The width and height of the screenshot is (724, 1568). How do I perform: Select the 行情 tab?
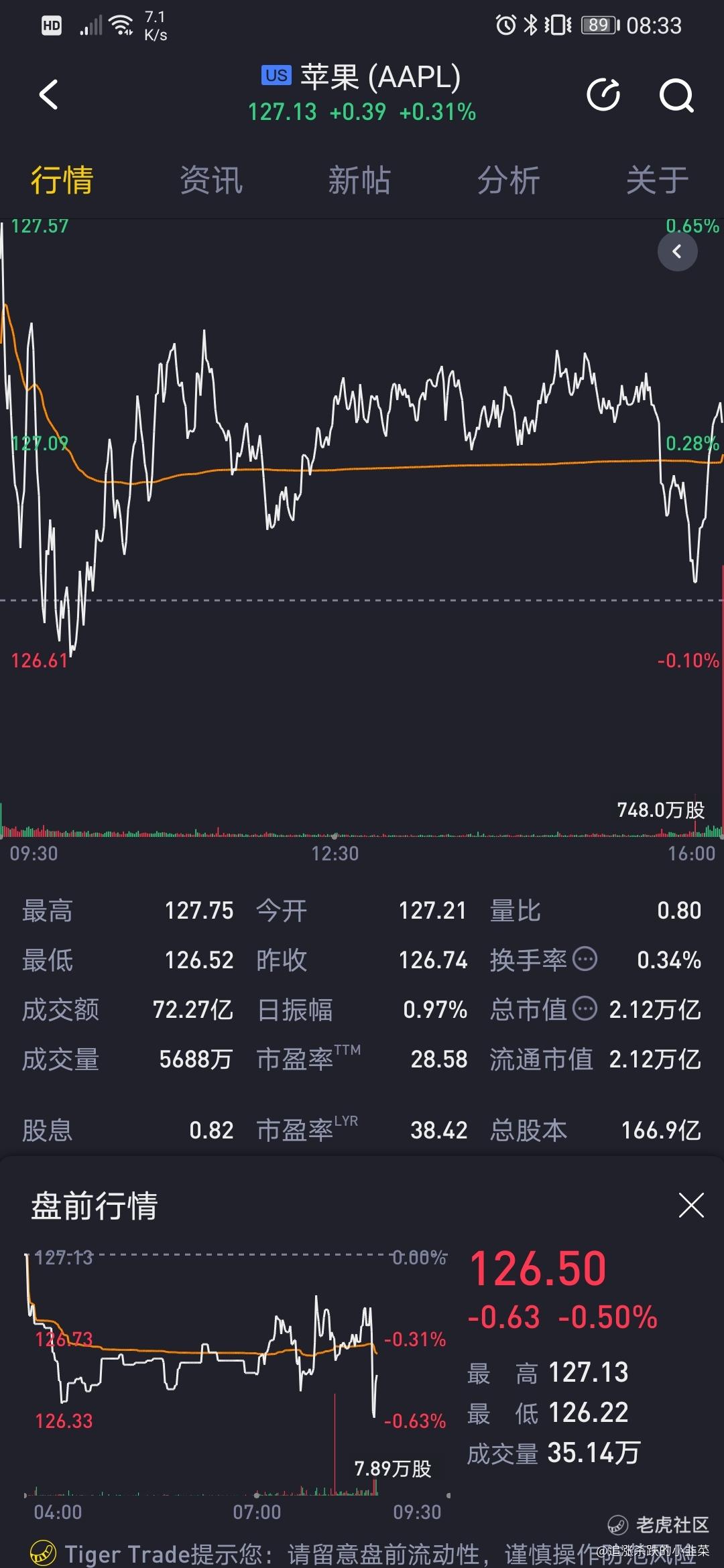click(x=62, y=180)
